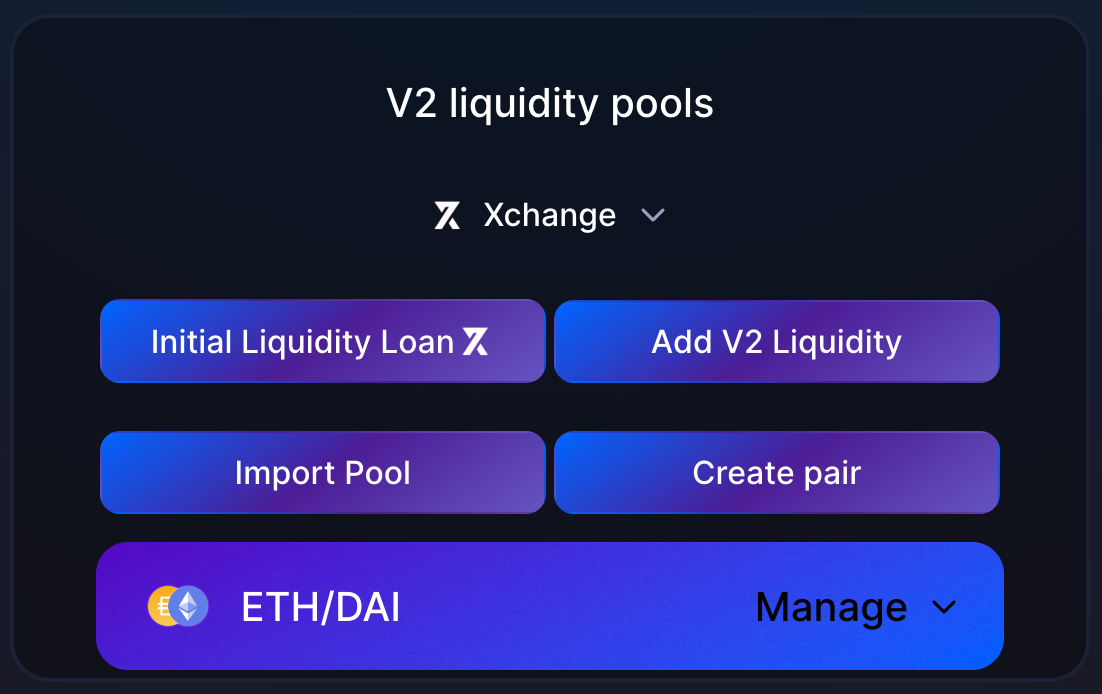1102x694 pixels.
Task: Expand Manage on the ETH/DAI pool
Action: coord(855,607)
